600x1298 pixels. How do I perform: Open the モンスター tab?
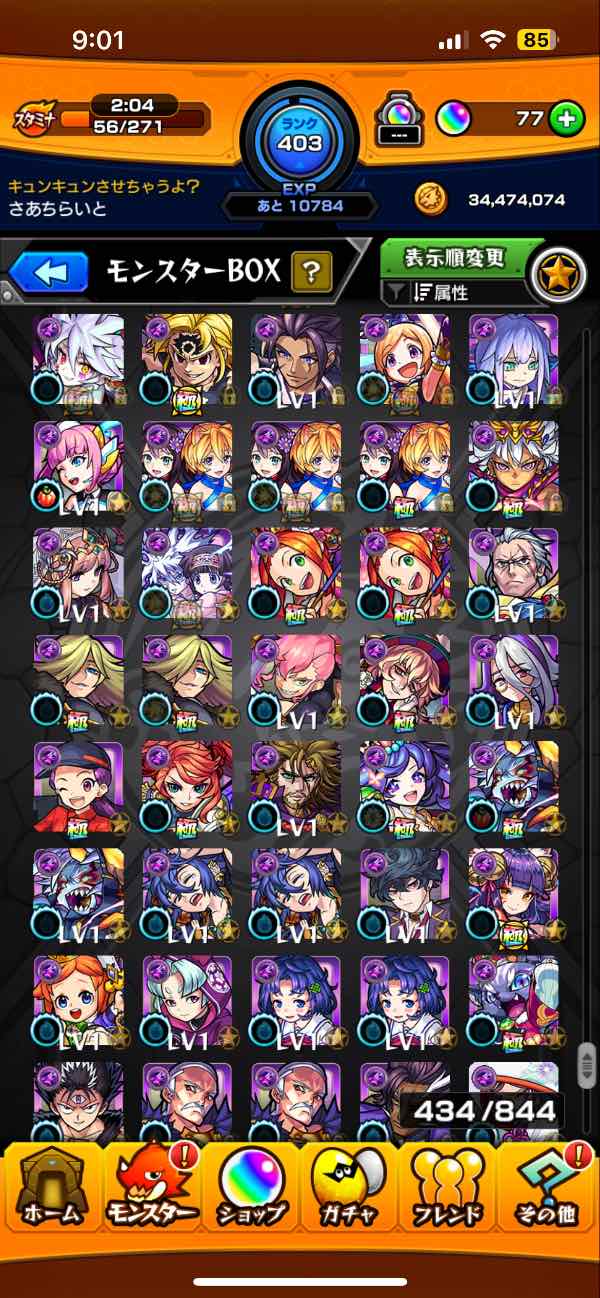(152, 1188)
